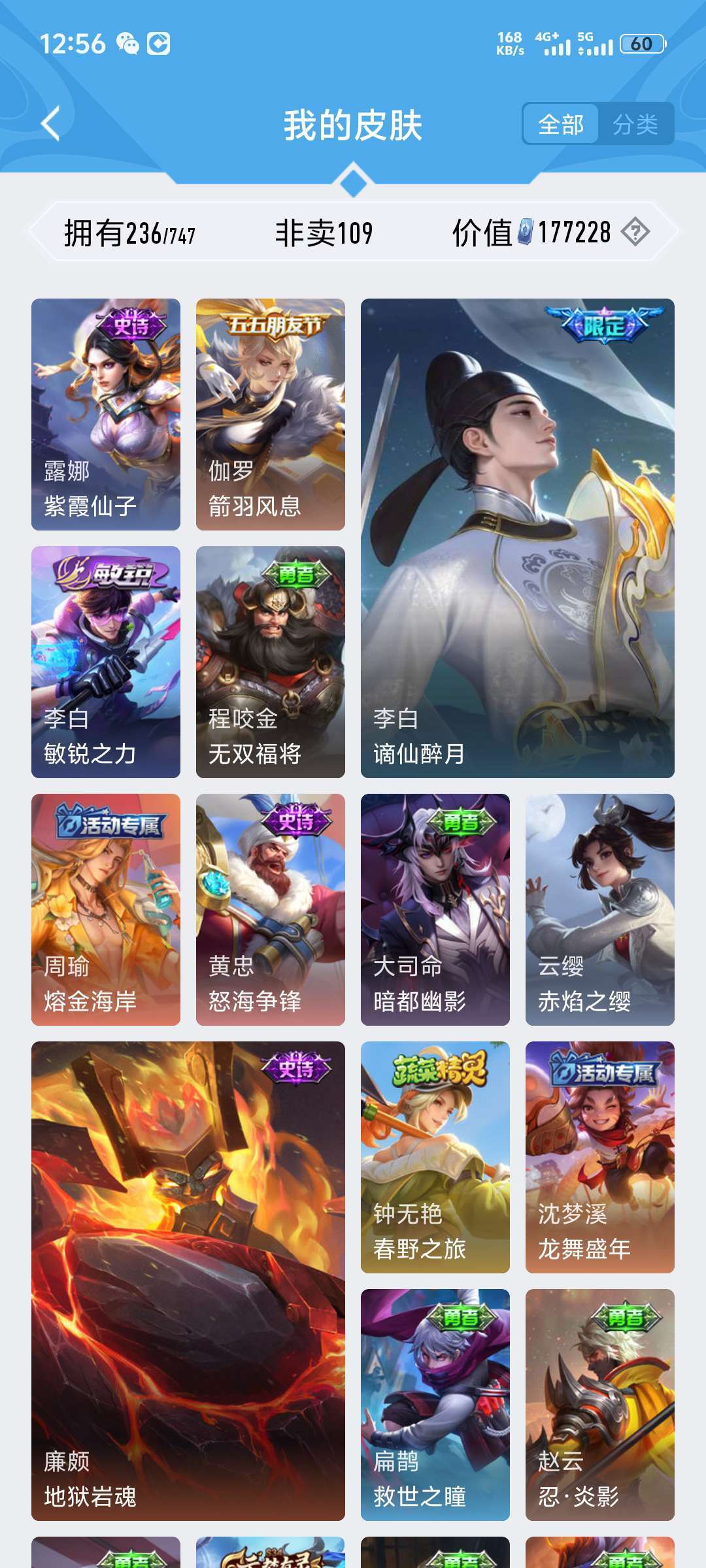Open 扁鹊 救世之瞳 skin card
Image resolution: width=706 pixels, height=1568 pixels.
pos(435,1405)
